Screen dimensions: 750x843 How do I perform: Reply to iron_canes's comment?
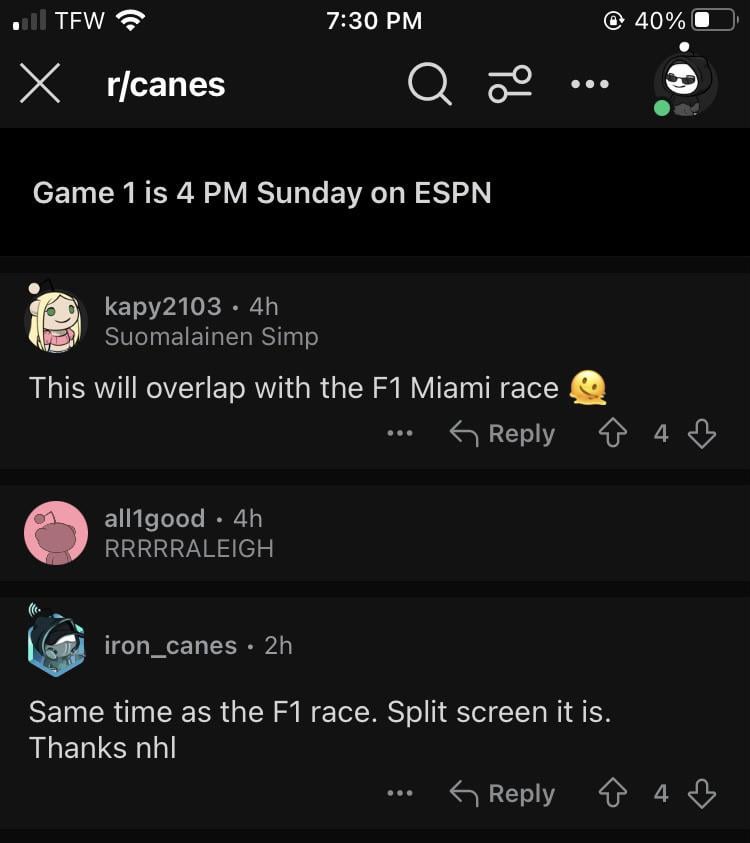pos(502,794)
